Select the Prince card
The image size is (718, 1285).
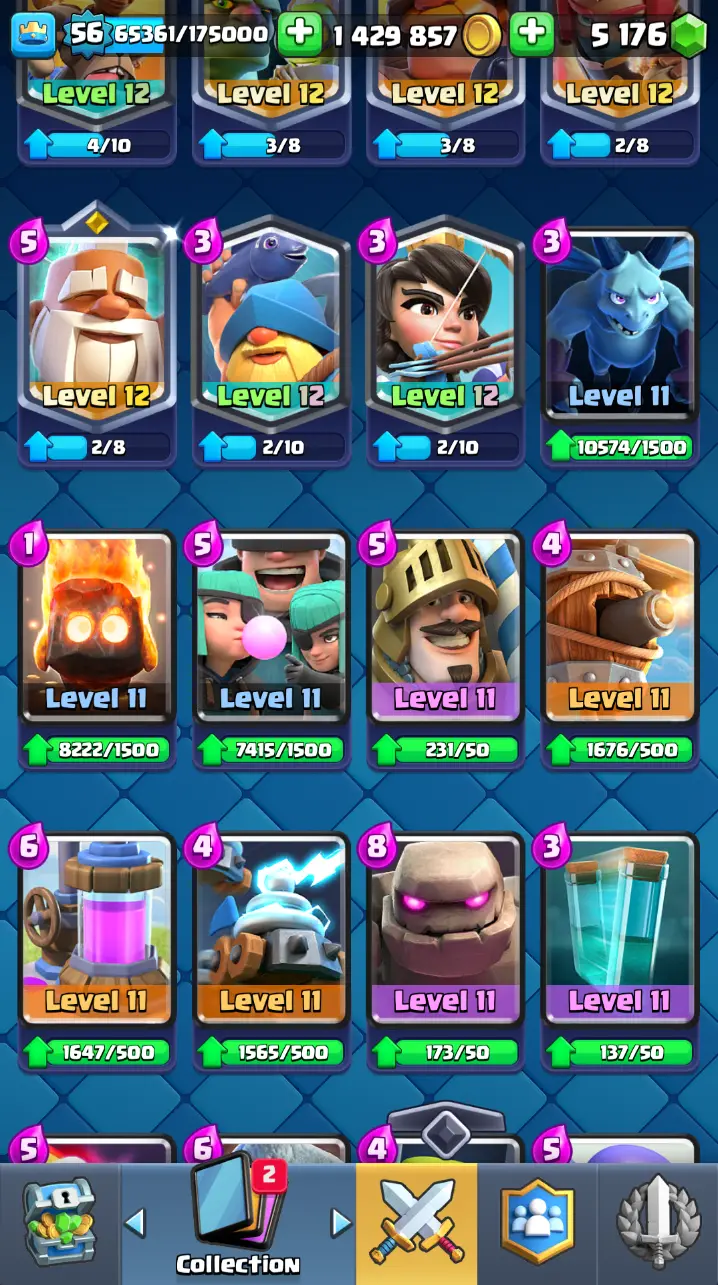[445, 627]
